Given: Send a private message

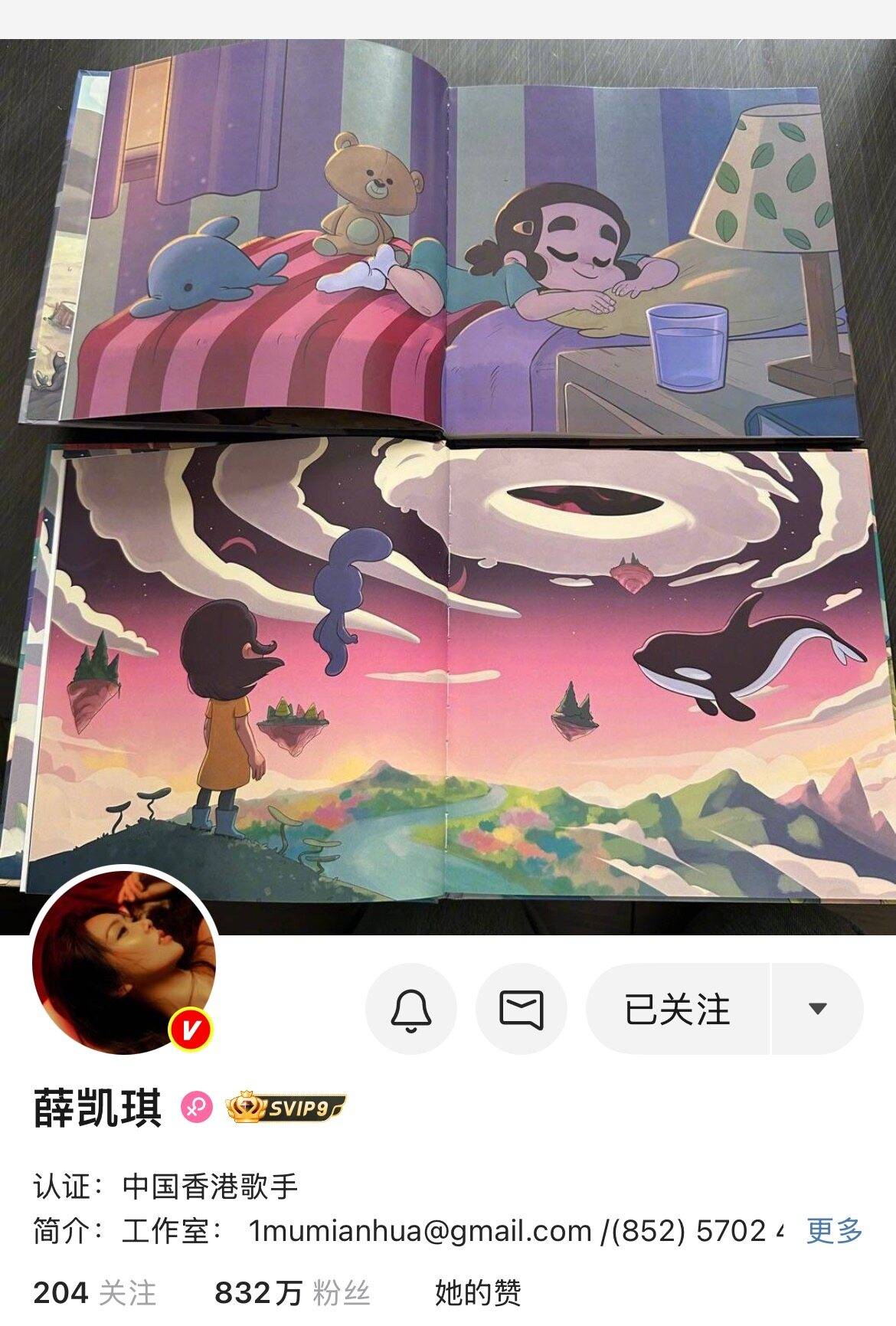Looking at the screenshot, I should 522,1008.
